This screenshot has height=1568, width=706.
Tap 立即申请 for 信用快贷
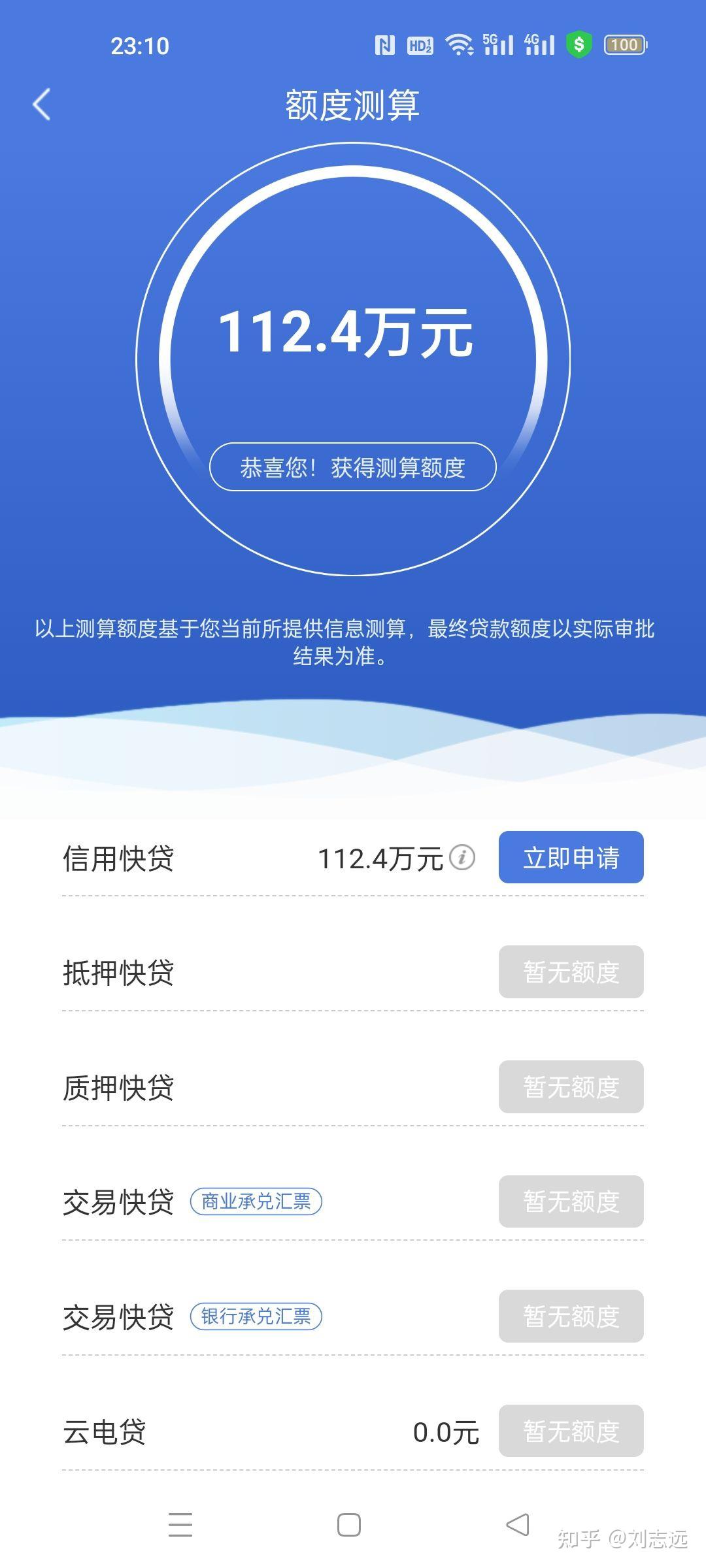(571, 857)
